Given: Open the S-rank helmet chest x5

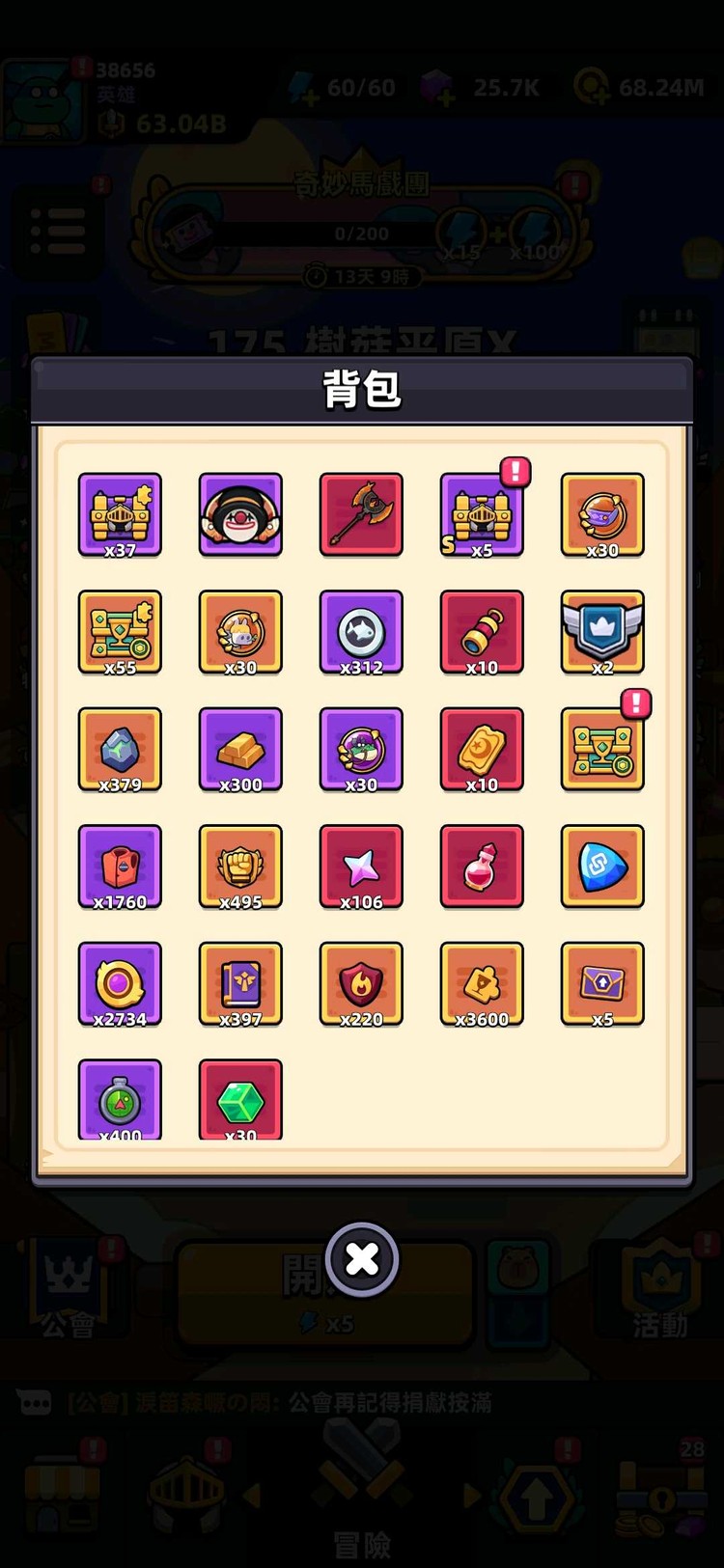Looking at the screenshot, I should tap(482, 514).
